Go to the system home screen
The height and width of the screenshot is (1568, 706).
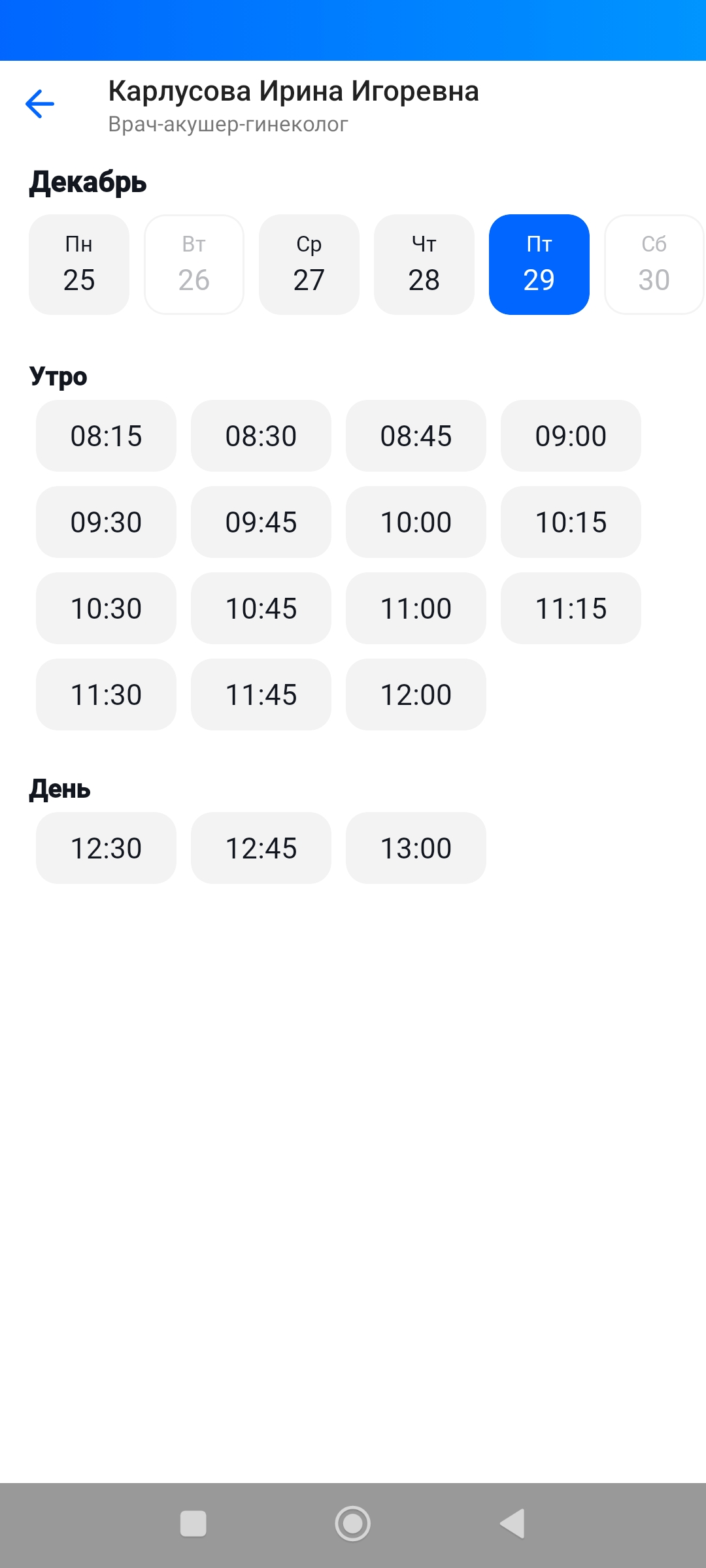(353, 1524)
